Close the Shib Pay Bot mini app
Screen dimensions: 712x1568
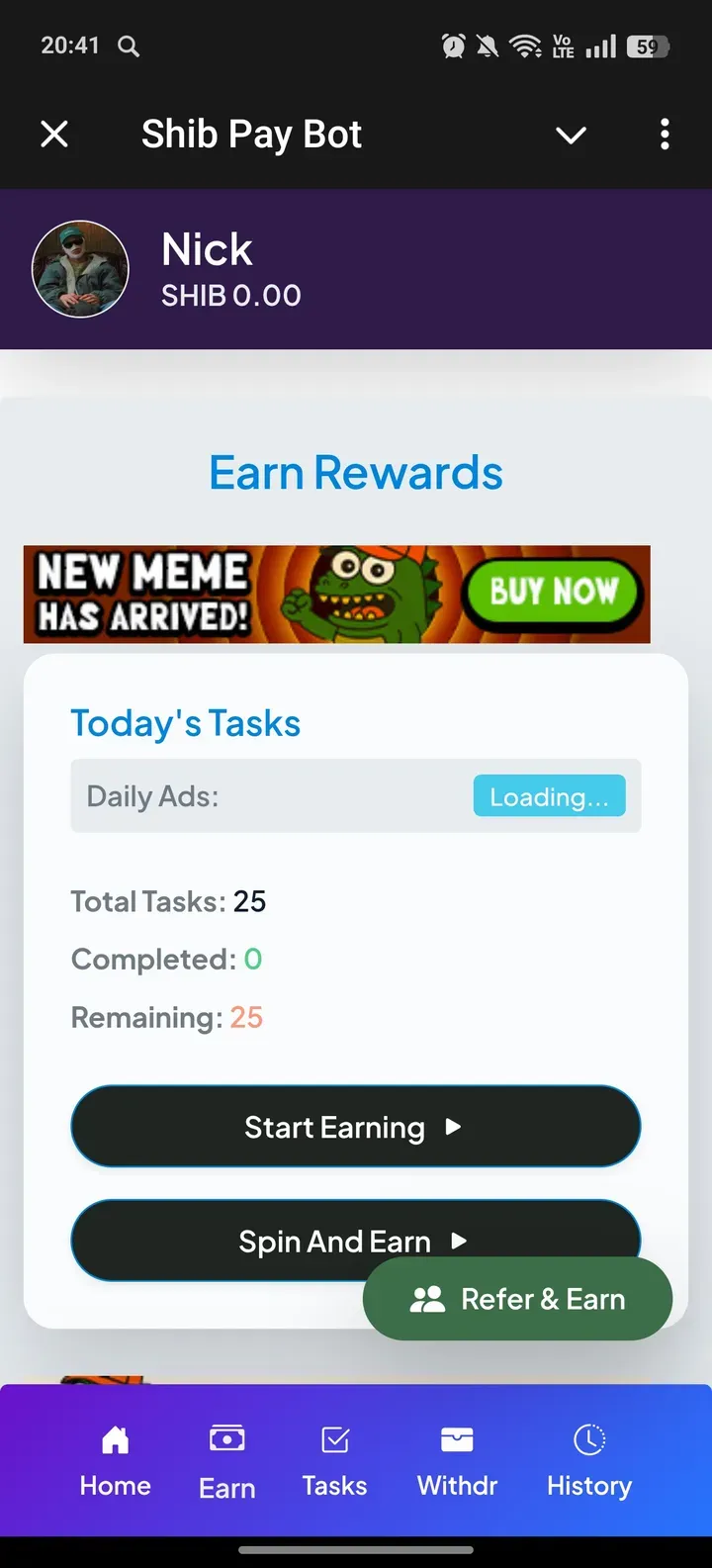pyautogui.click(x=54, y=134)
